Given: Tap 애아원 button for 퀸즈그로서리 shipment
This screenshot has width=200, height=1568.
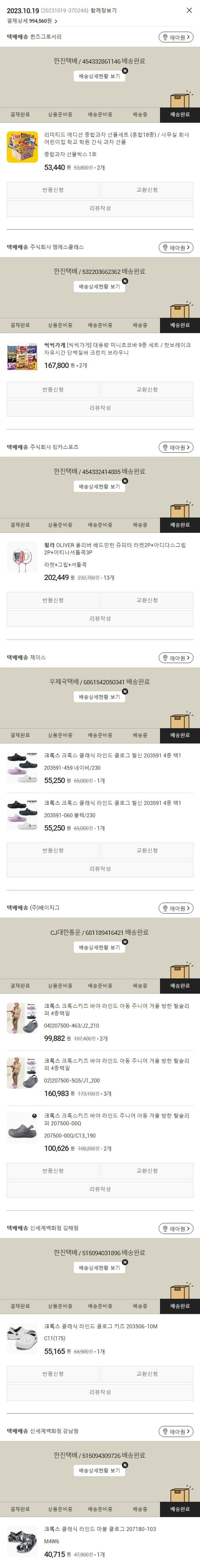Looking at the screenshot, I should (x=176, y=37).
